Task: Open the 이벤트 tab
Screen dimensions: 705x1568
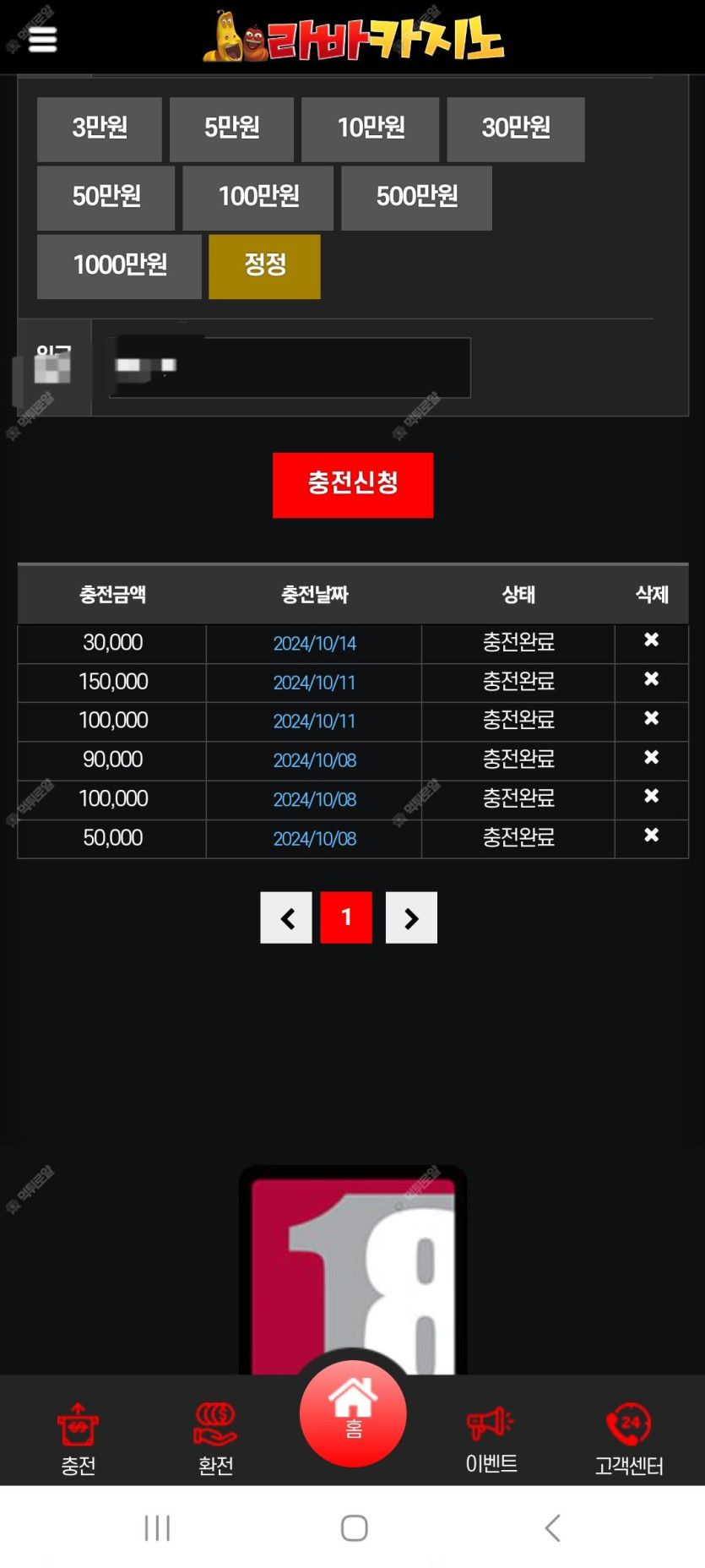Action: click(491, 1438)
